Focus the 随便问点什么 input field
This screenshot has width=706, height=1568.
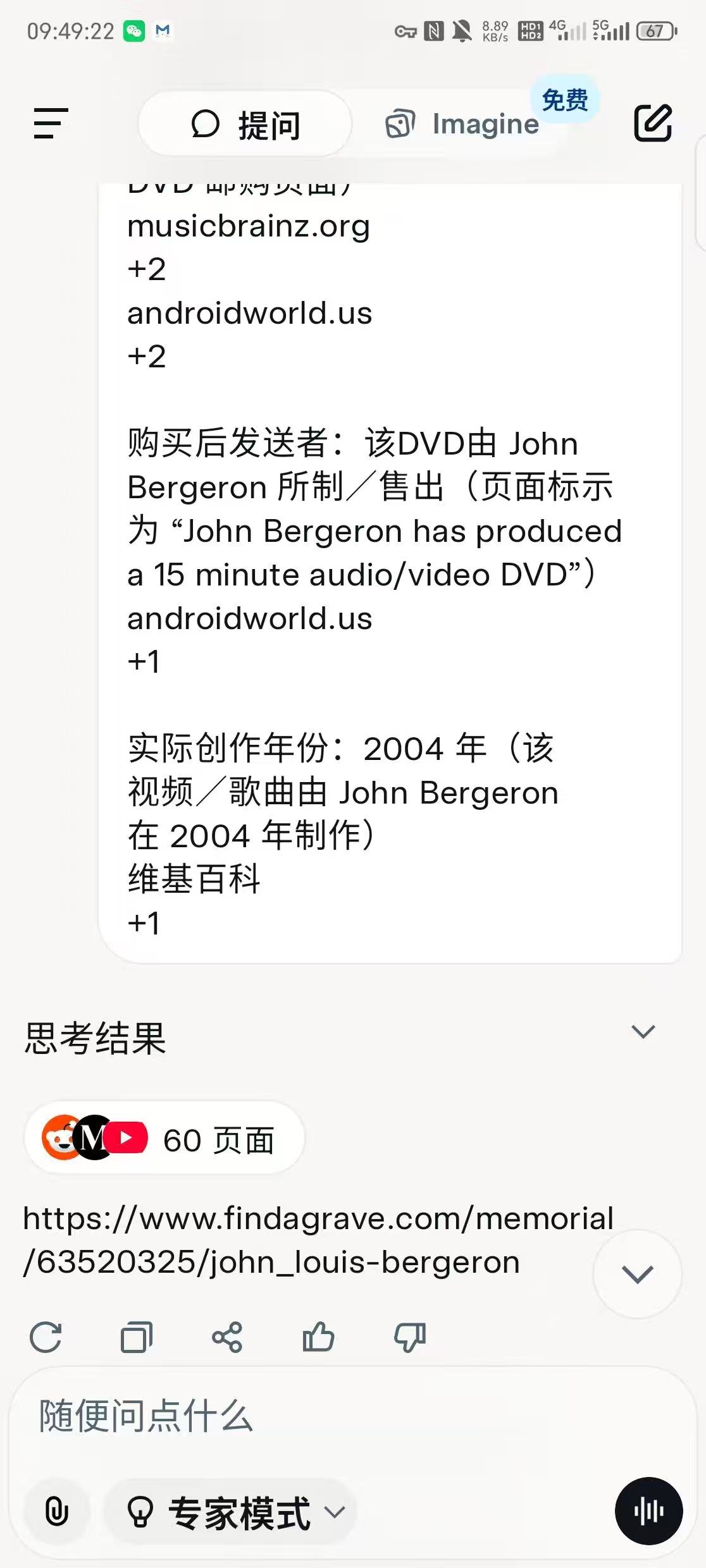coord(316,1416)
